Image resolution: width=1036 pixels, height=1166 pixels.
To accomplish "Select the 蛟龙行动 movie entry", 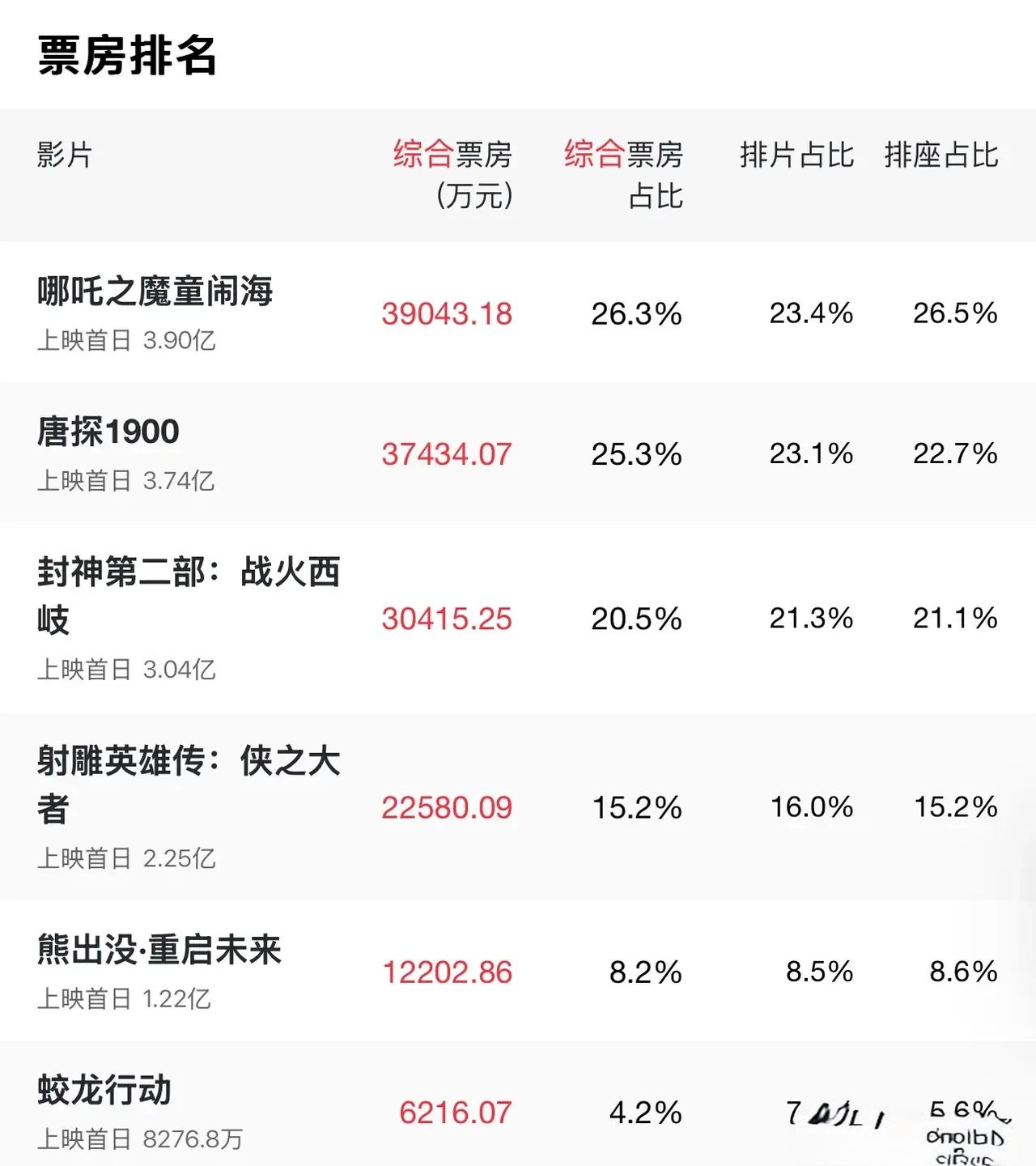I will [x=105, y=1090].
